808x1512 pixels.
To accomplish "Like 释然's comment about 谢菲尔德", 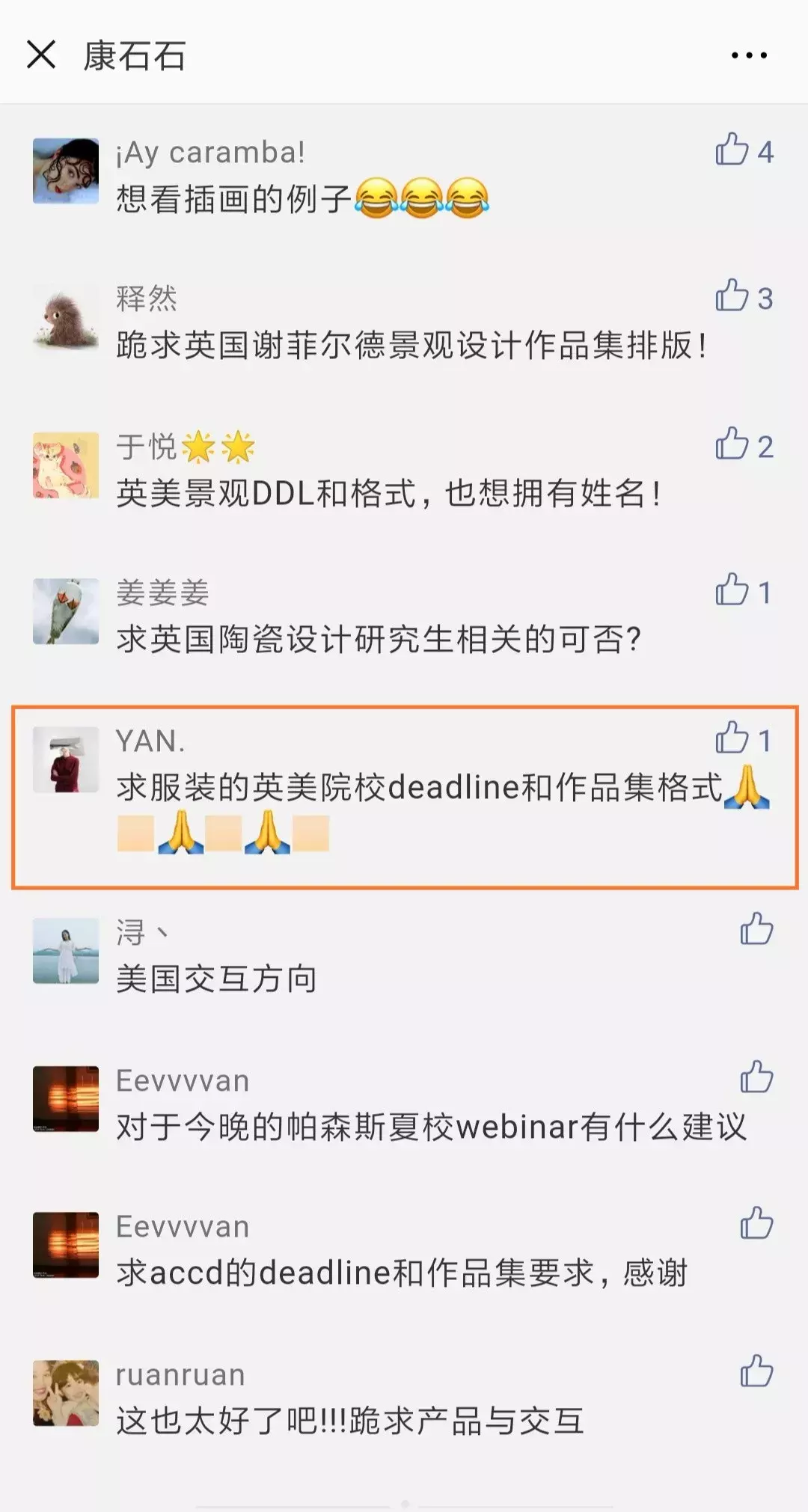I will (x=732, y=296).
